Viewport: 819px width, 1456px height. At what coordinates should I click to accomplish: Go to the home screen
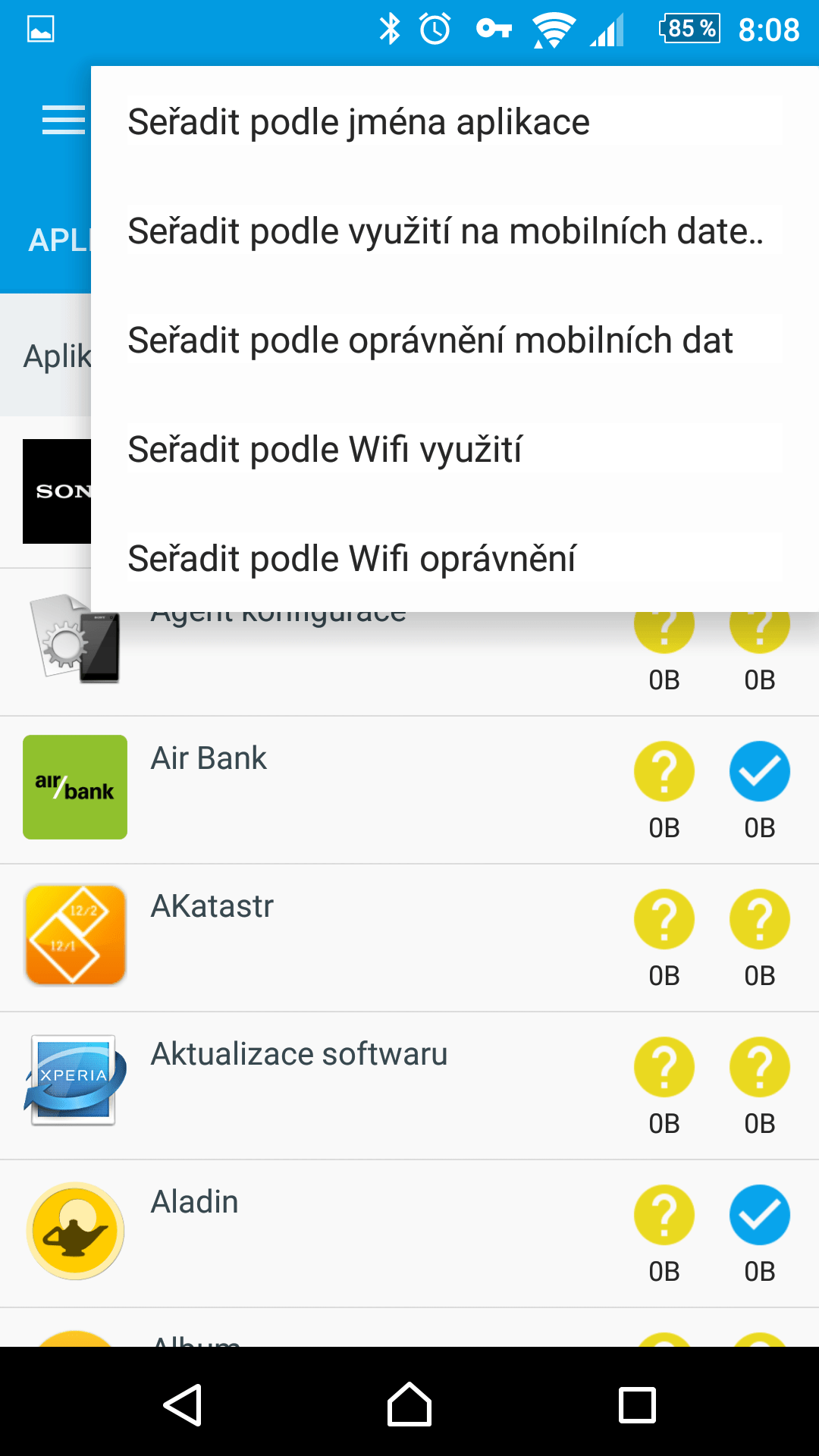[x=409, y=1404]
